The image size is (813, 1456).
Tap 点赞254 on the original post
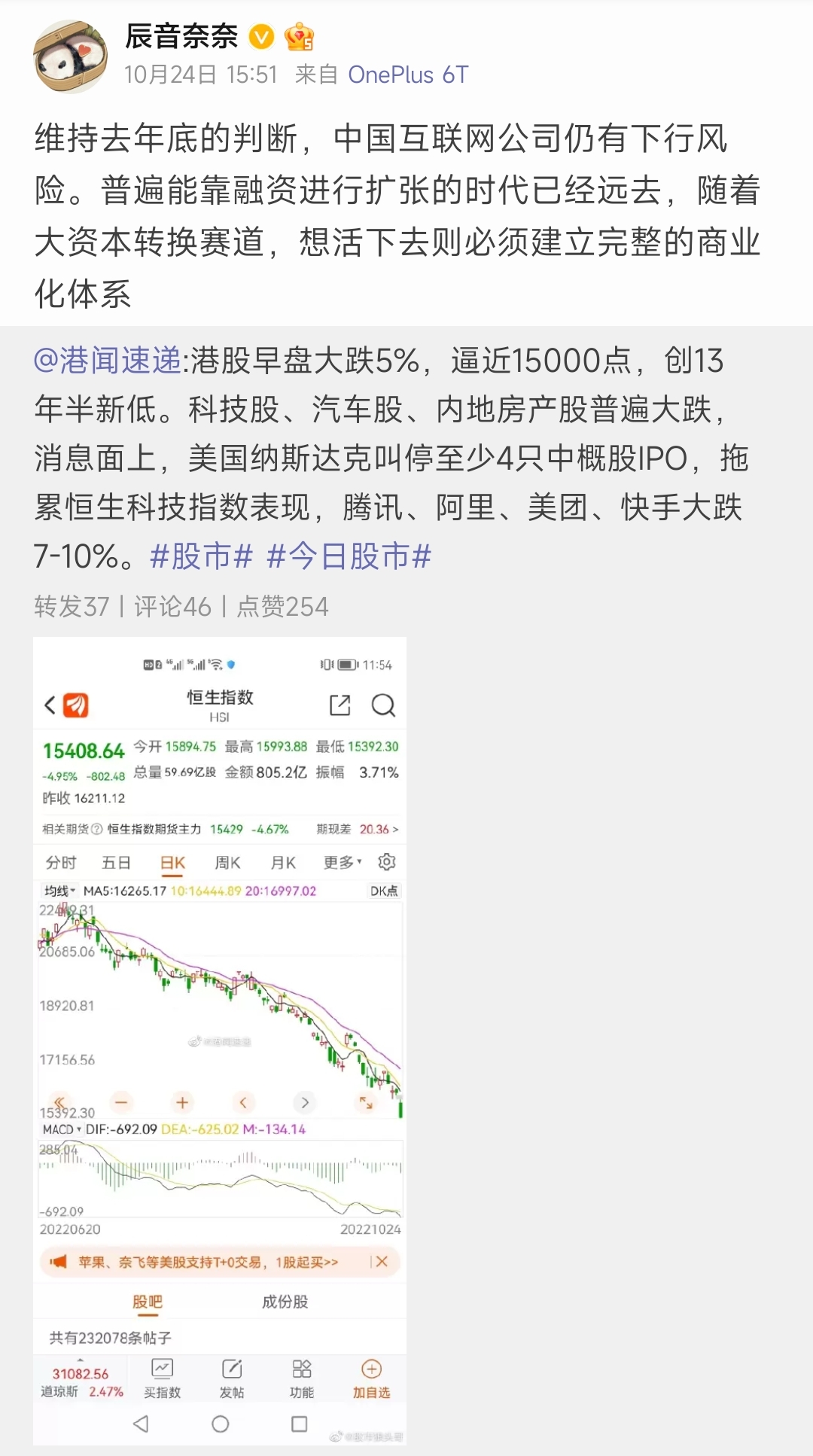pyautogui.click(x=283, y=607)
